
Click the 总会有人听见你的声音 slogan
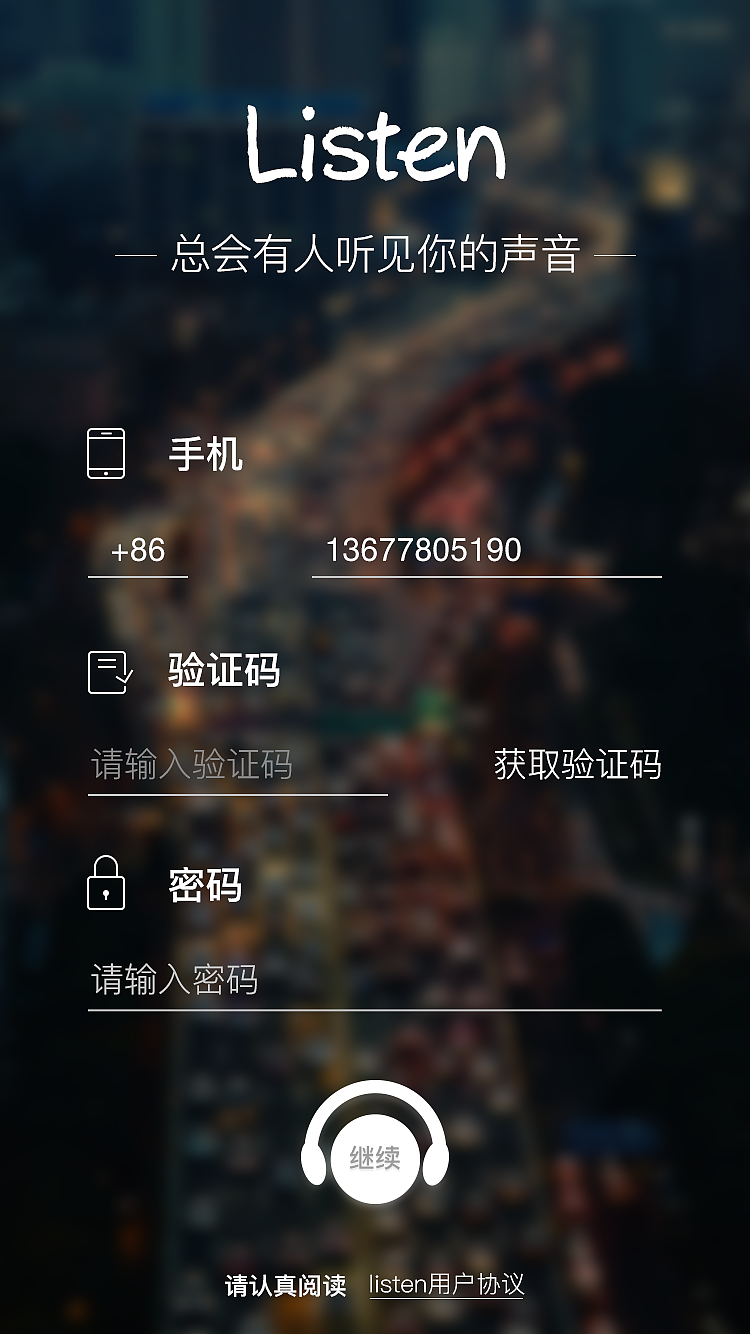click(375, 251)
